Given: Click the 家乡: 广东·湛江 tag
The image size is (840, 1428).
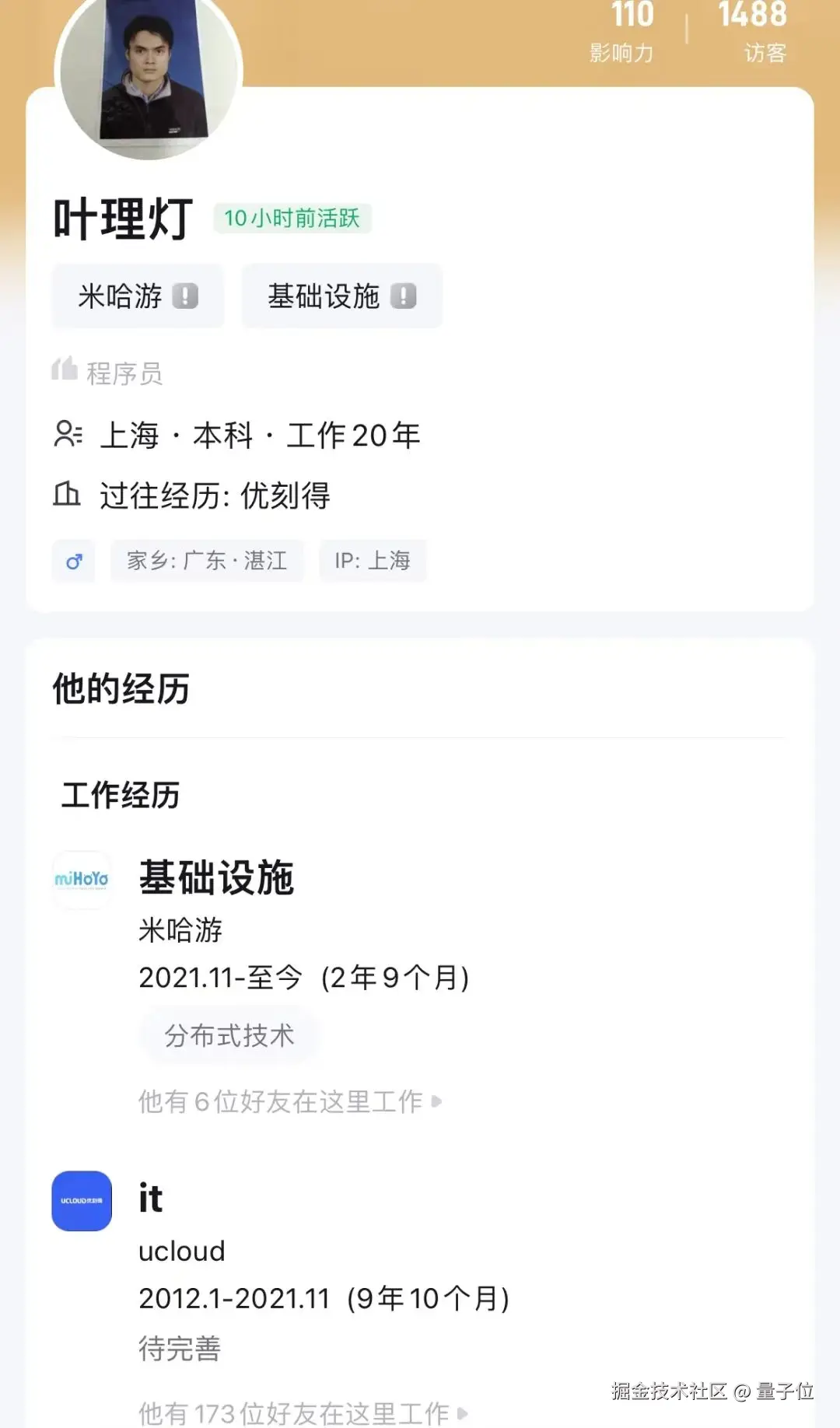Looking at the screenshot, I should 207,561.
